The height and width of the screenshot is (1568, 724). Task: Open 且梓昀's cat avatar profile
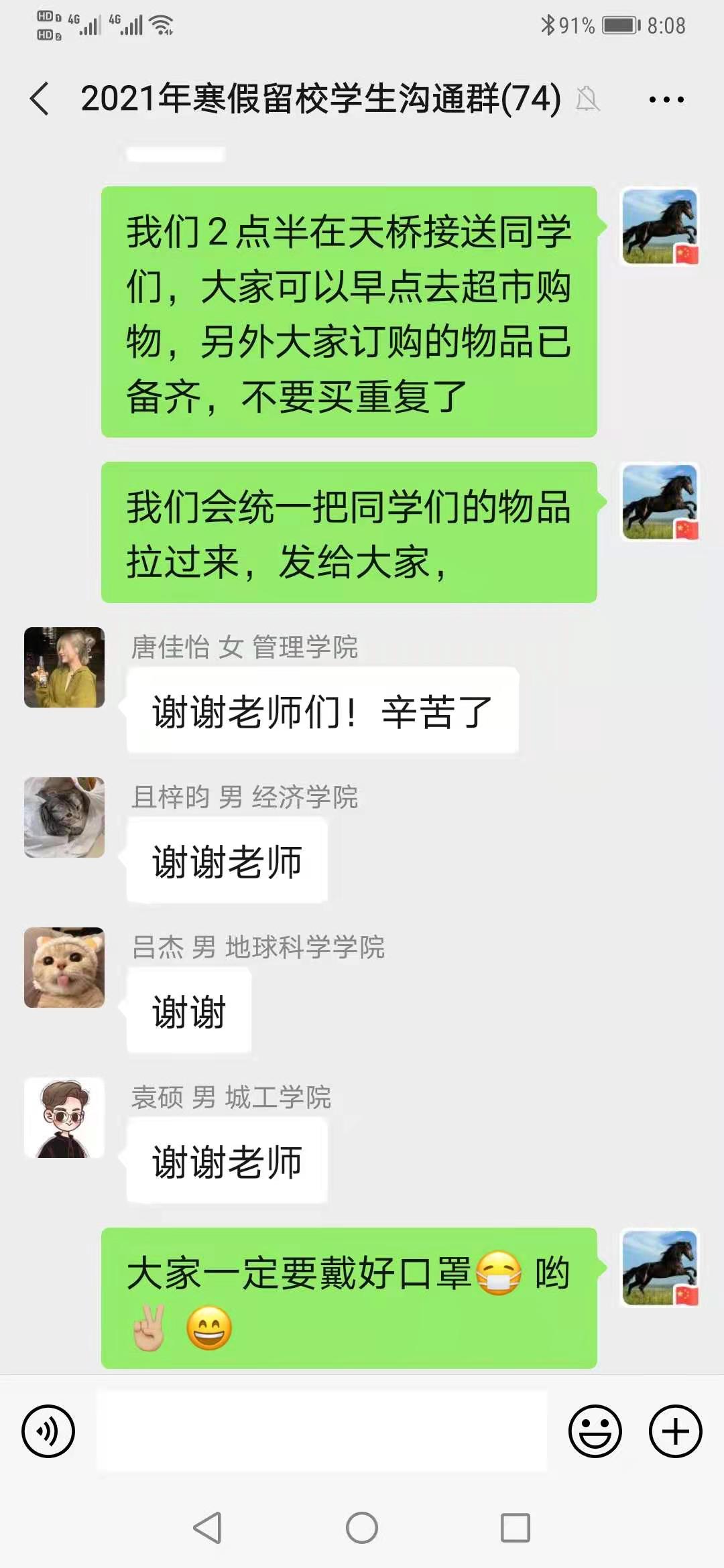(x=64, y=818)
